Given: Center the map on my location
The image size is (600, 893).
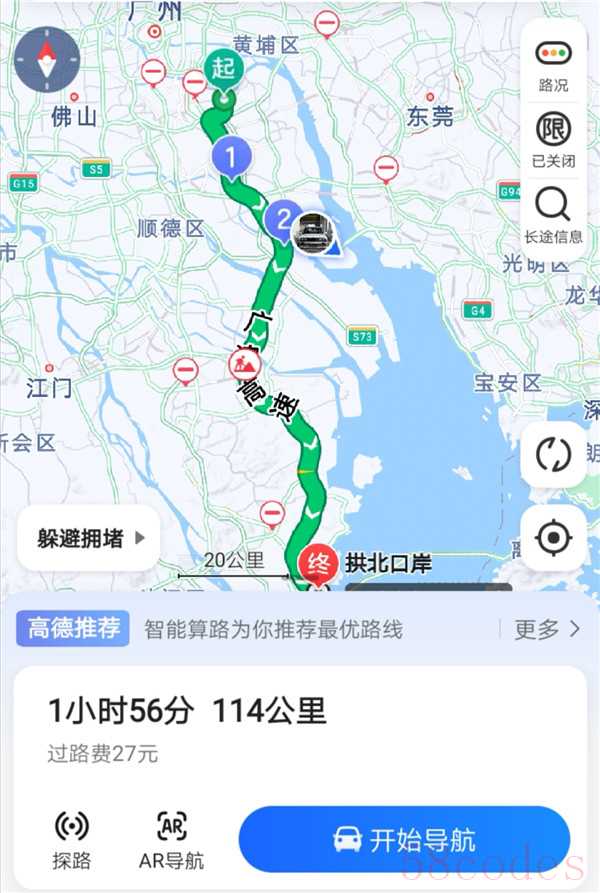Looking at the screenshot, I should 553,538.
